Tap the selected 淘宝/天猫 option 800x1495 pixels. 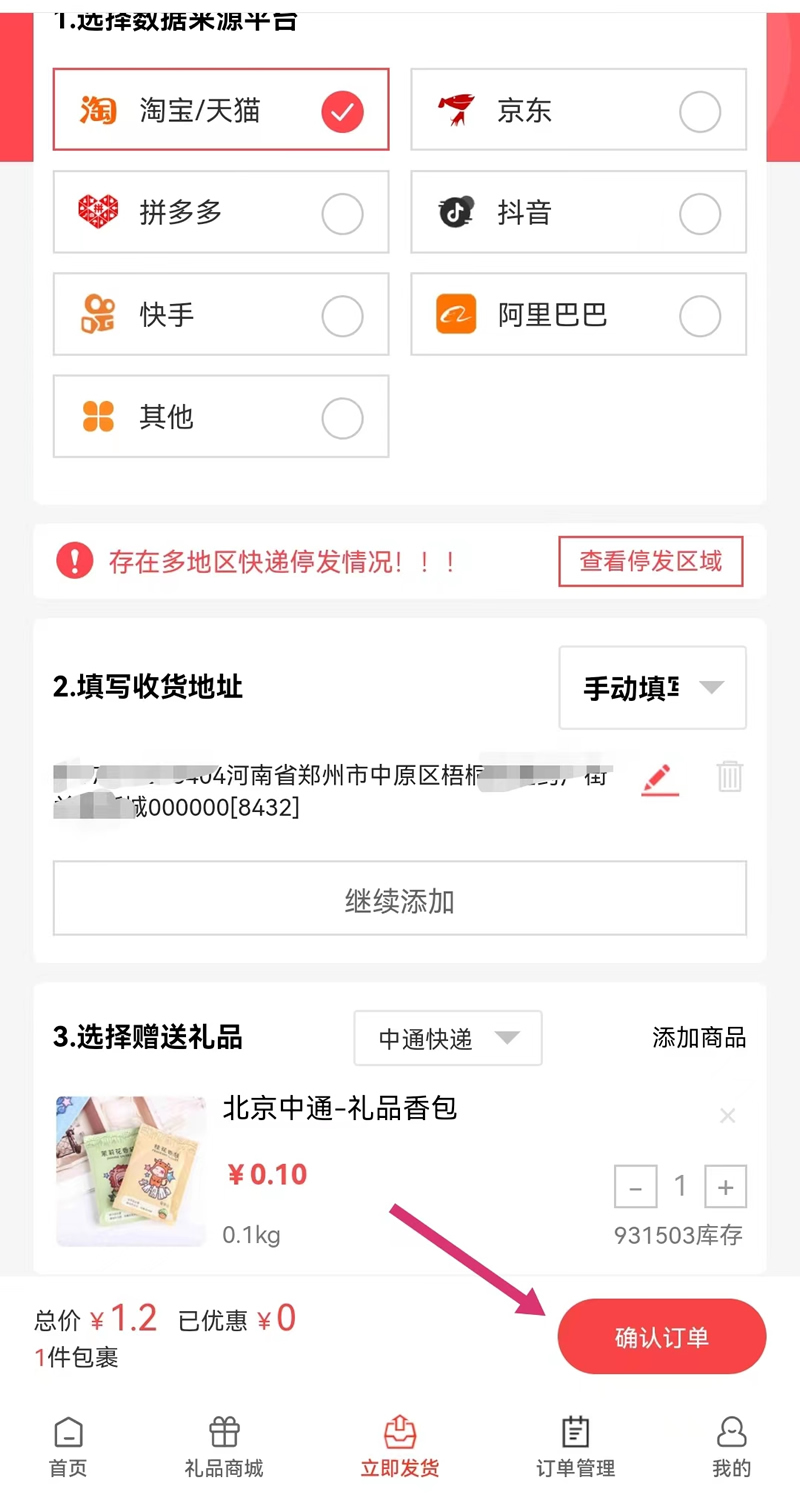click(220, 110)
